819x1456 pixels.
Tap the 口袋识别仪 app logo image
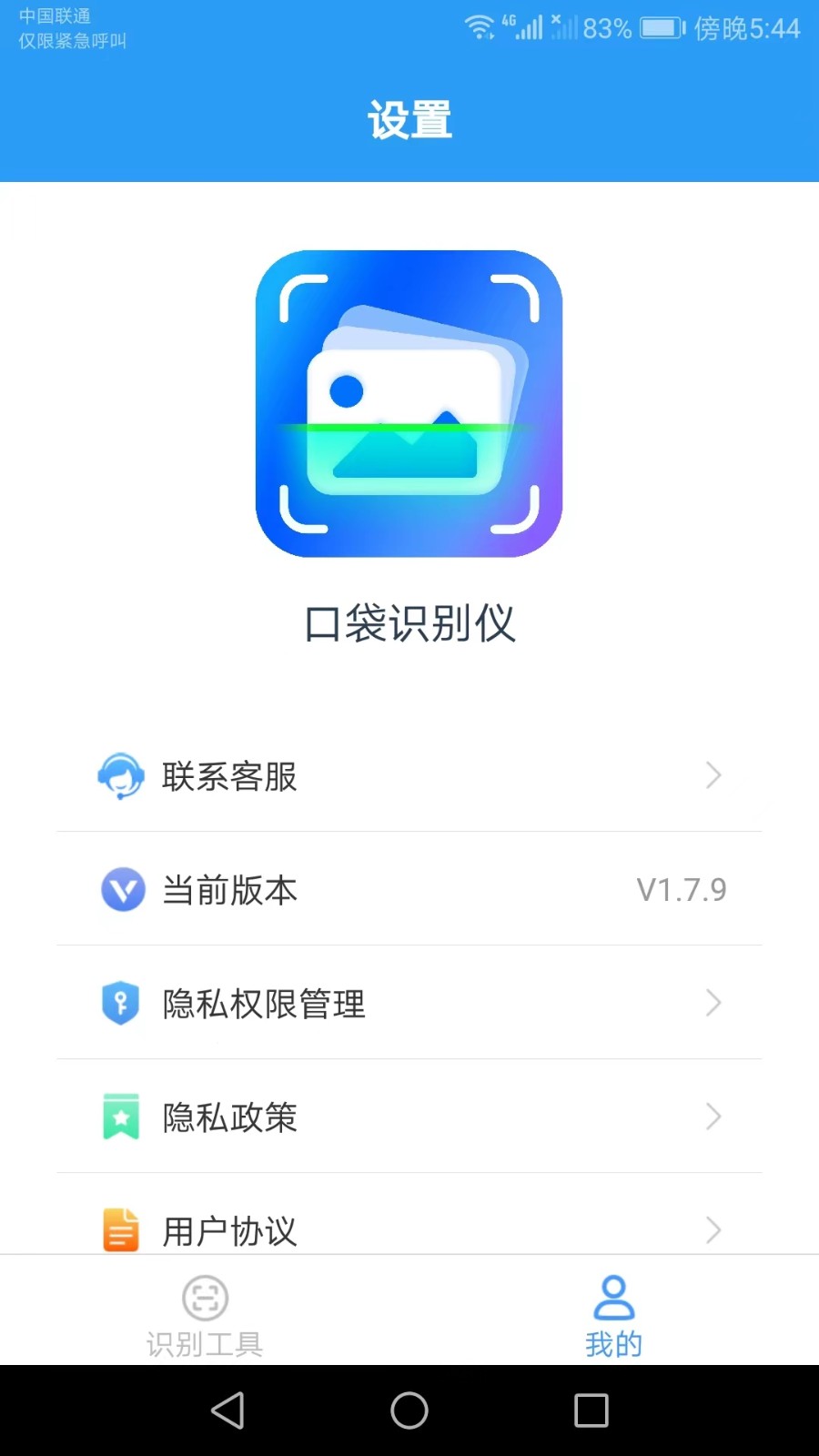(409, 403)
